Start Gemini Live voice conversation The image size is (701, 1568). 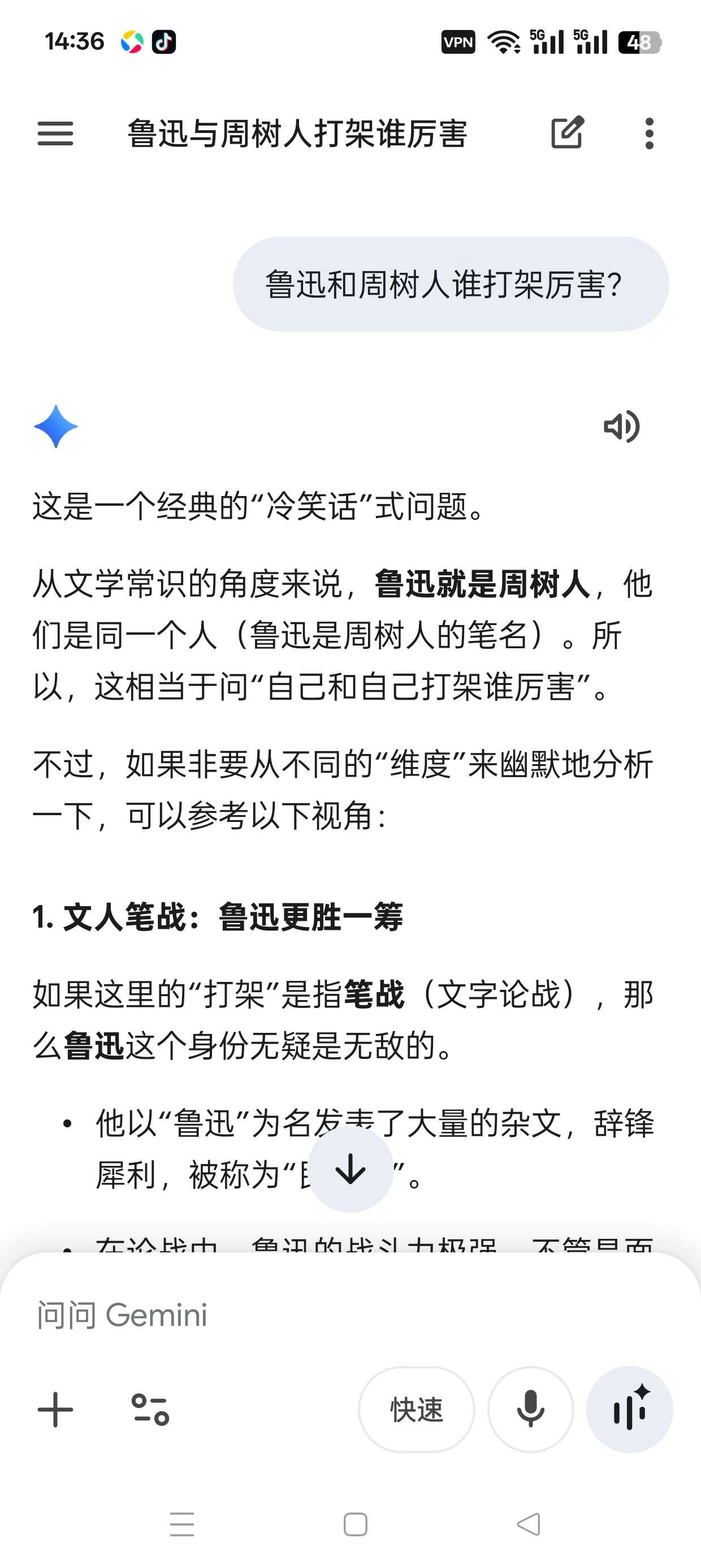click(629, 1409)
